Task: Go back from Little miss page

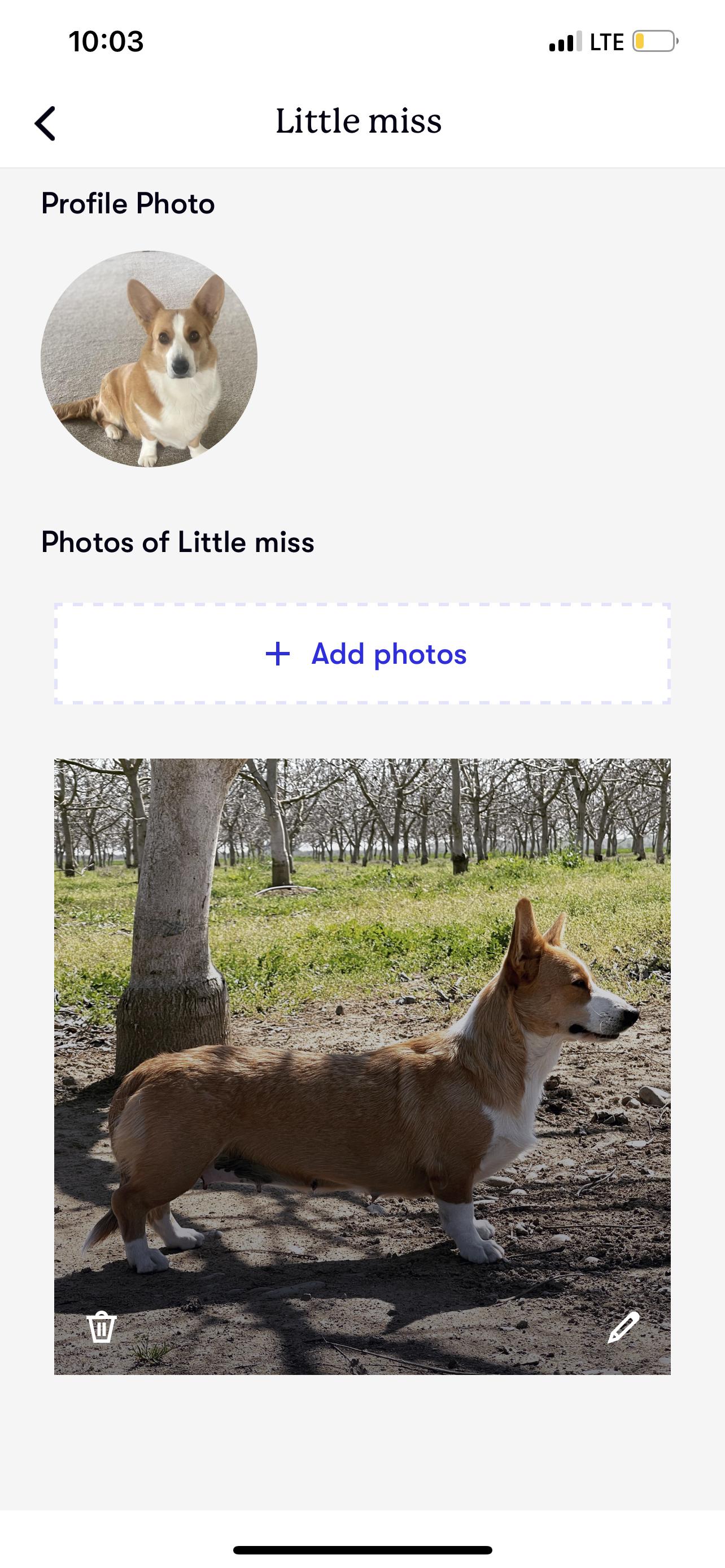Action: click(x=46, y=124)
